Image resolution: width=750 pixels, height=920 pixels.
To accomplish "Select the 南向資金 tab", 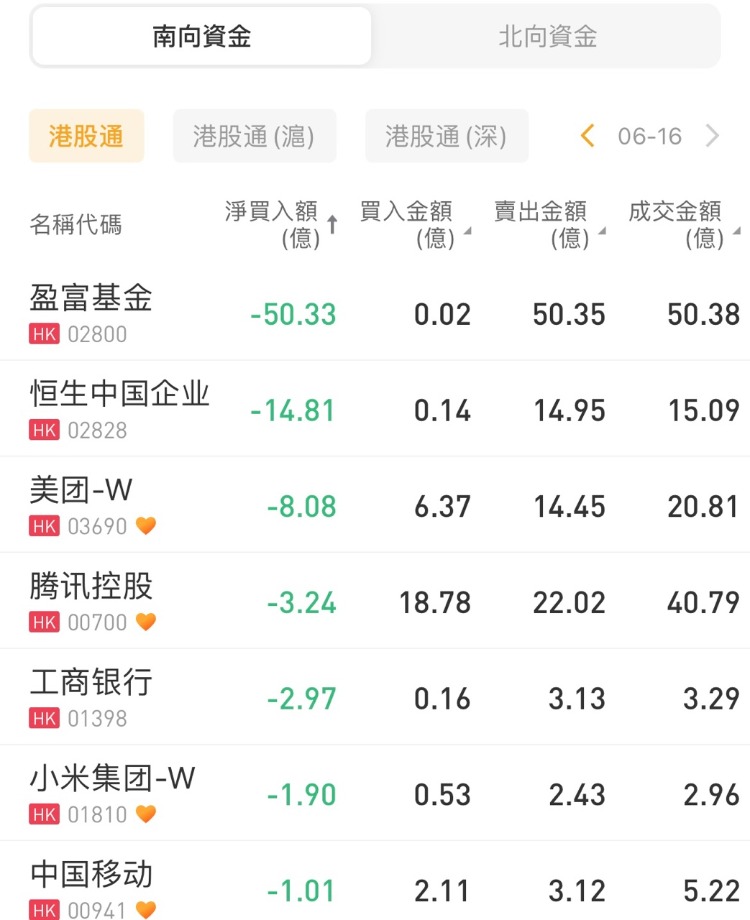I will [x=202, y=37].
